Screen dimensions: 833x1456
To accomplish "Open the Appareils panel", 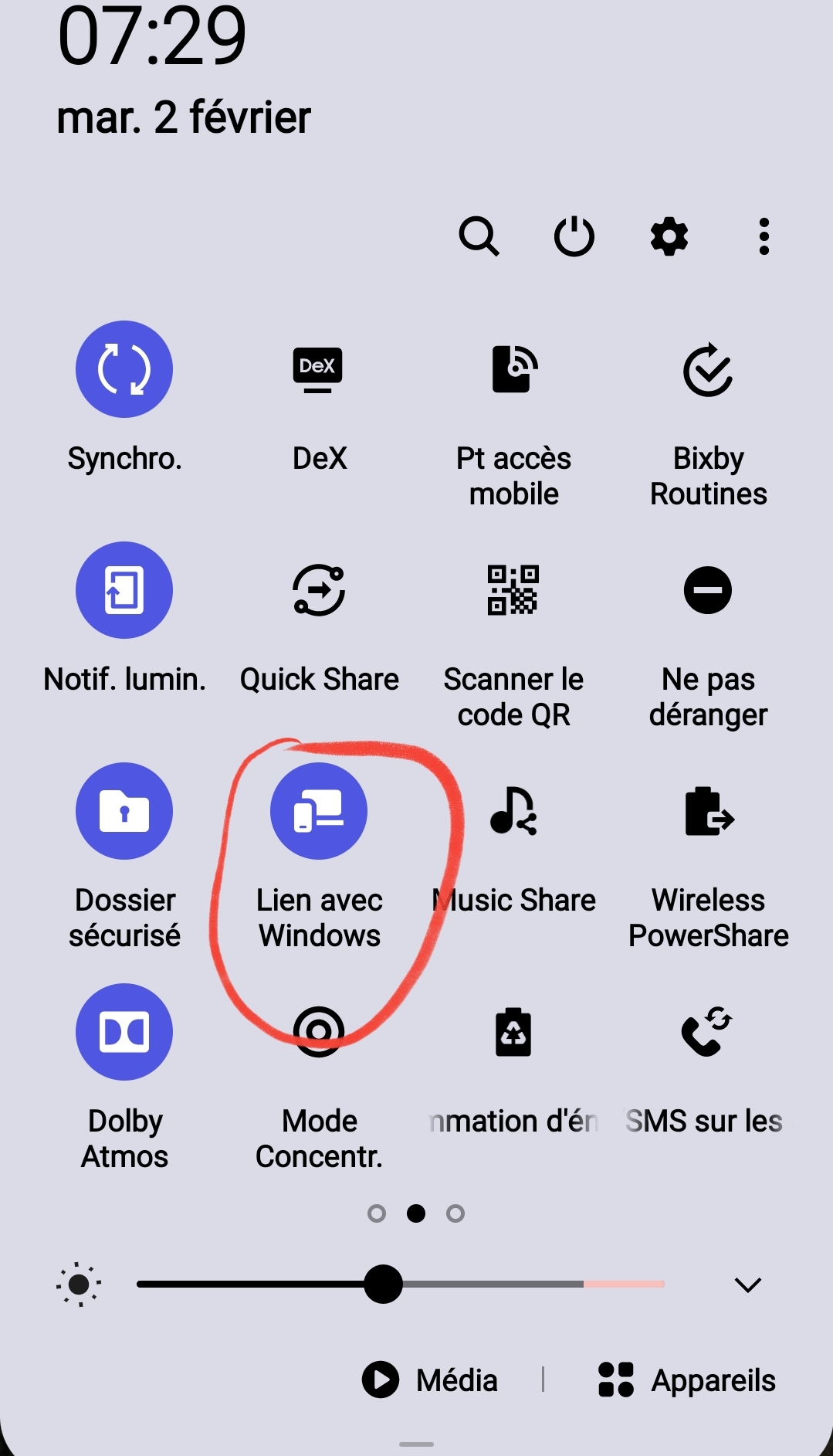I will 687,1380.
